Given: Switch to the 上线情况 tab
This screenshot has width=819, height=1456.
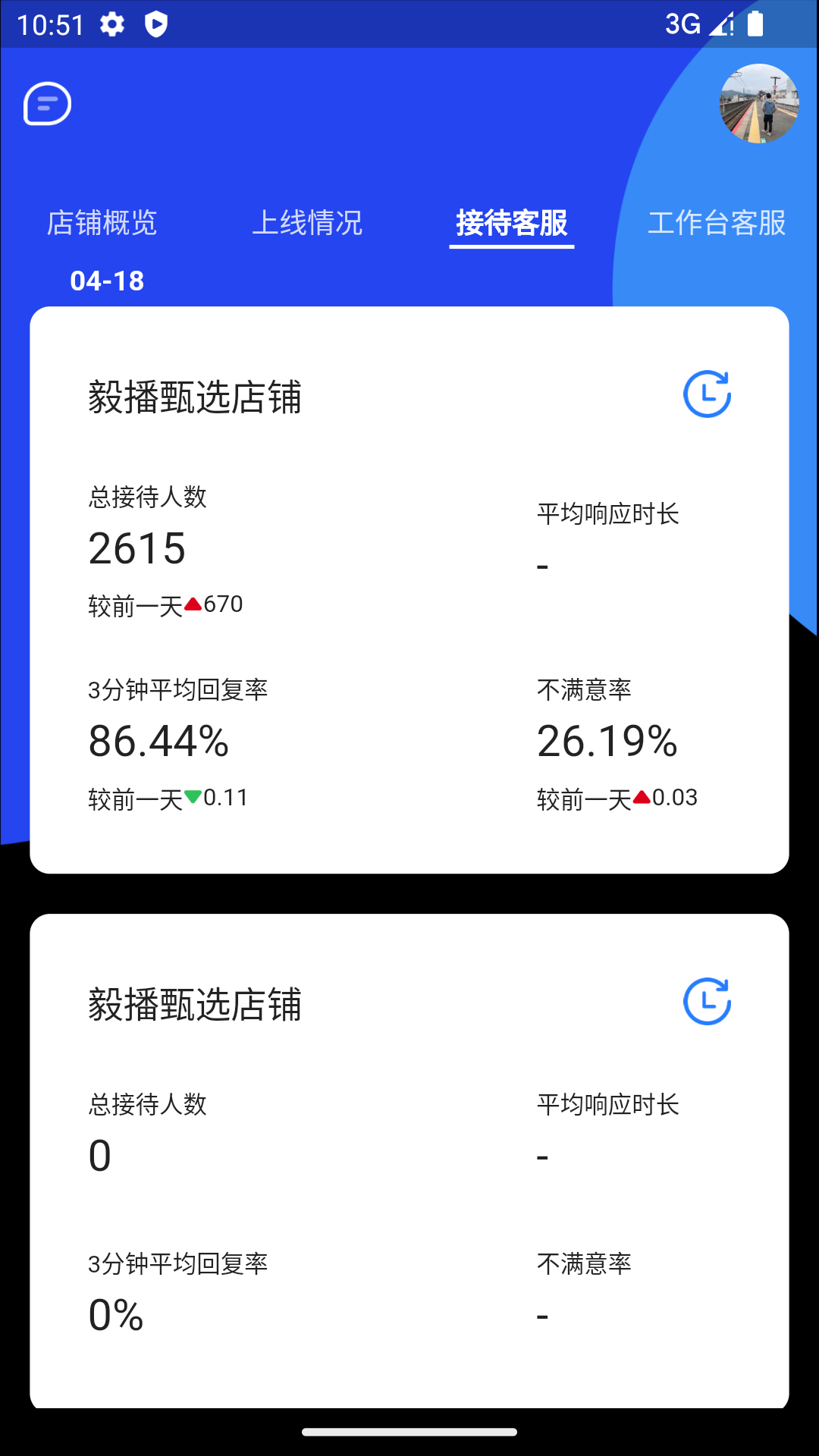Looking at the screenshot, I should [x=307, y=223].
